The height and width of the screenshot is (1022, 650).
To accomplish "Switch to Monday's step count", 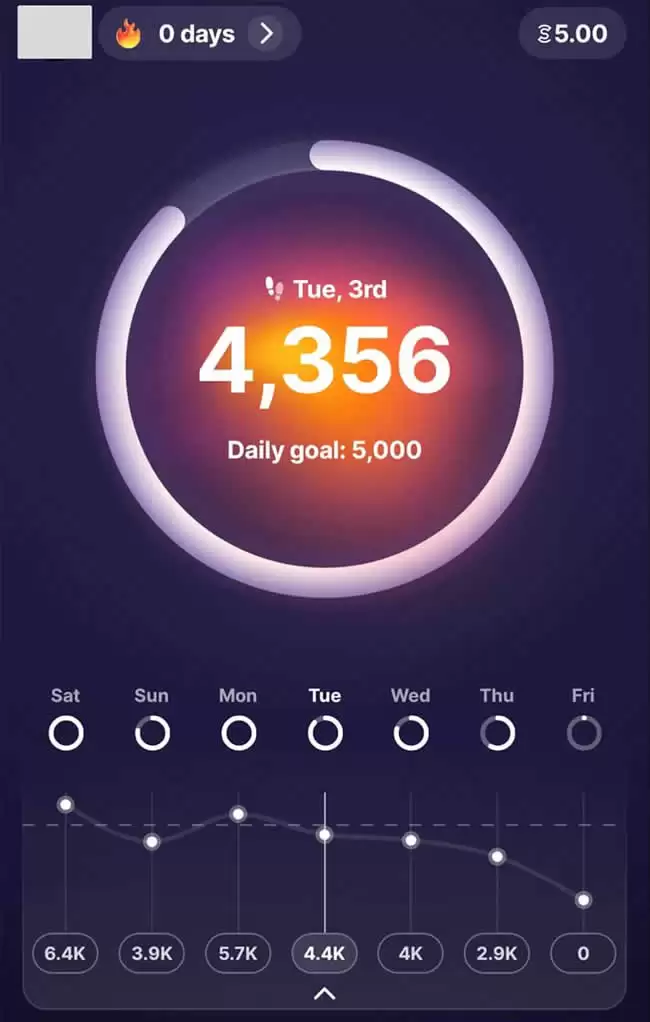I will 238,733.
